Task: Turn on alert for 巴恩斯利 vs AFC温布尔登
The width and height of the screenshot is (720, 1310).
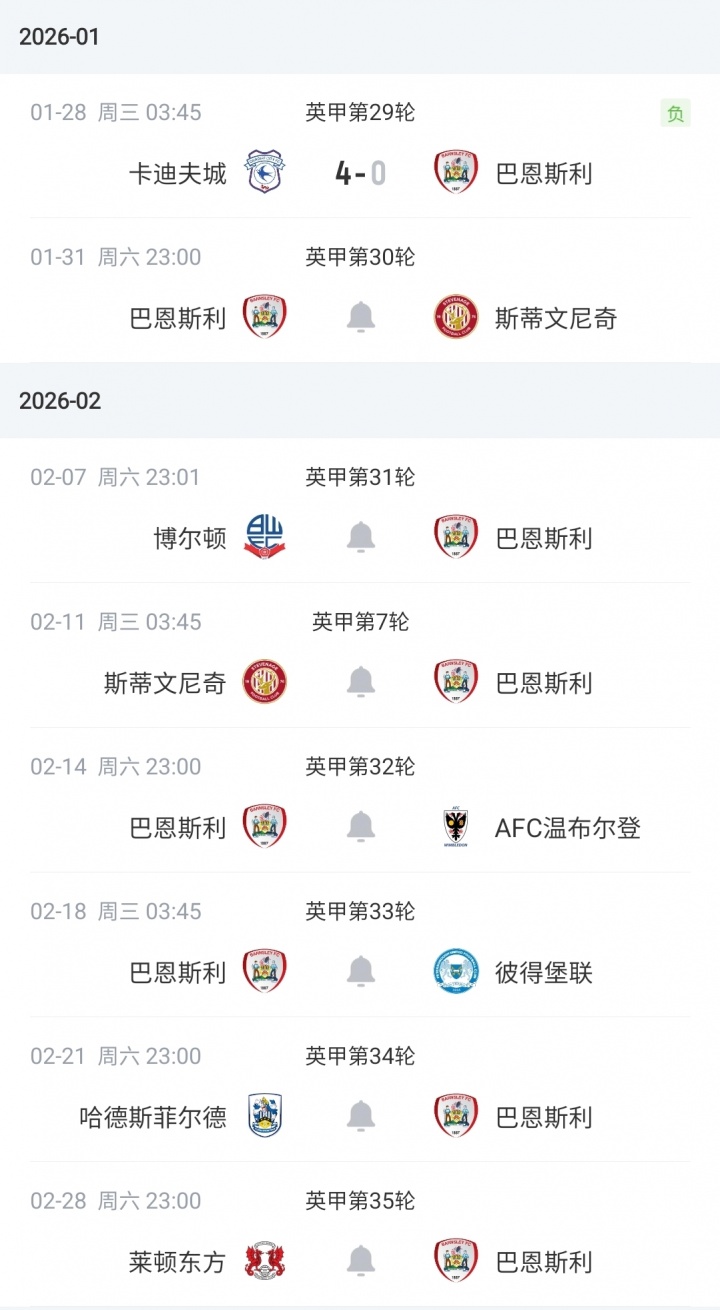Action: (360, 828)
